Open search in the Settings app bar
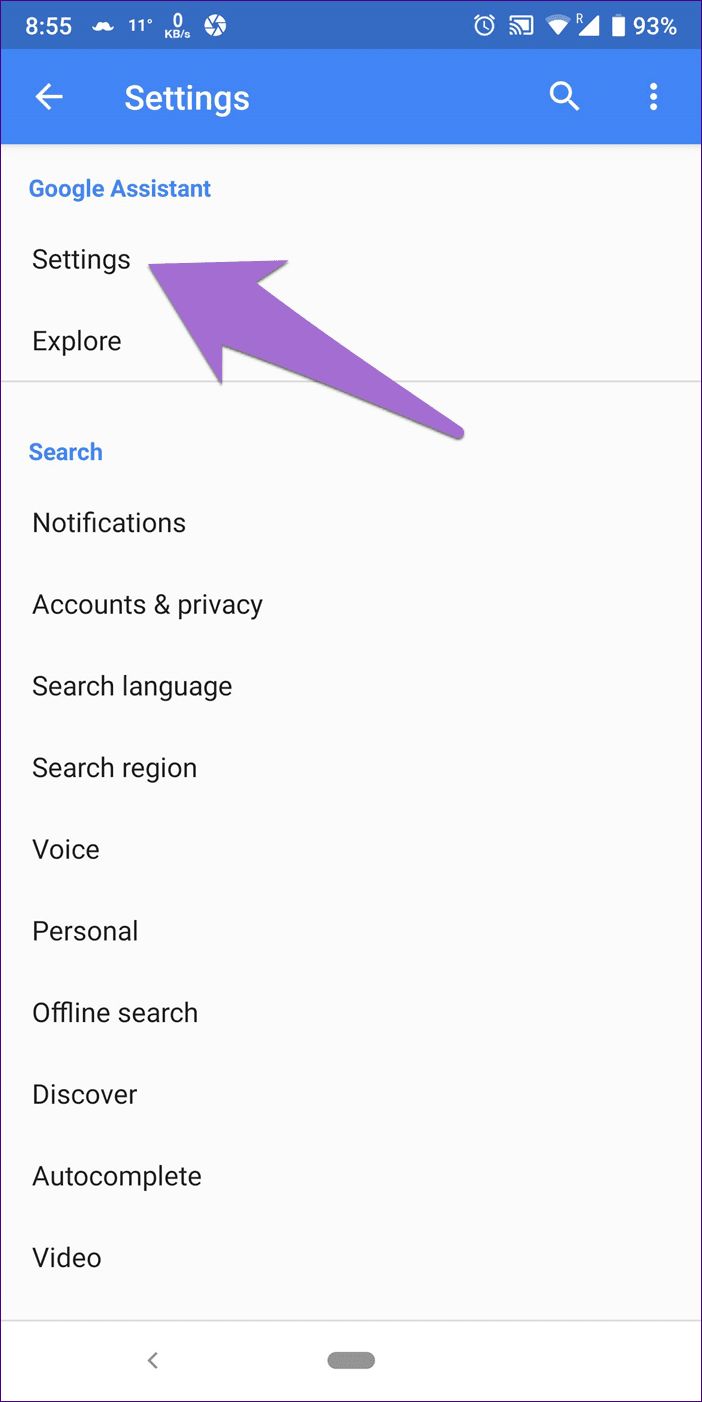The image size is (702, 1402). (x=565, y=97)
